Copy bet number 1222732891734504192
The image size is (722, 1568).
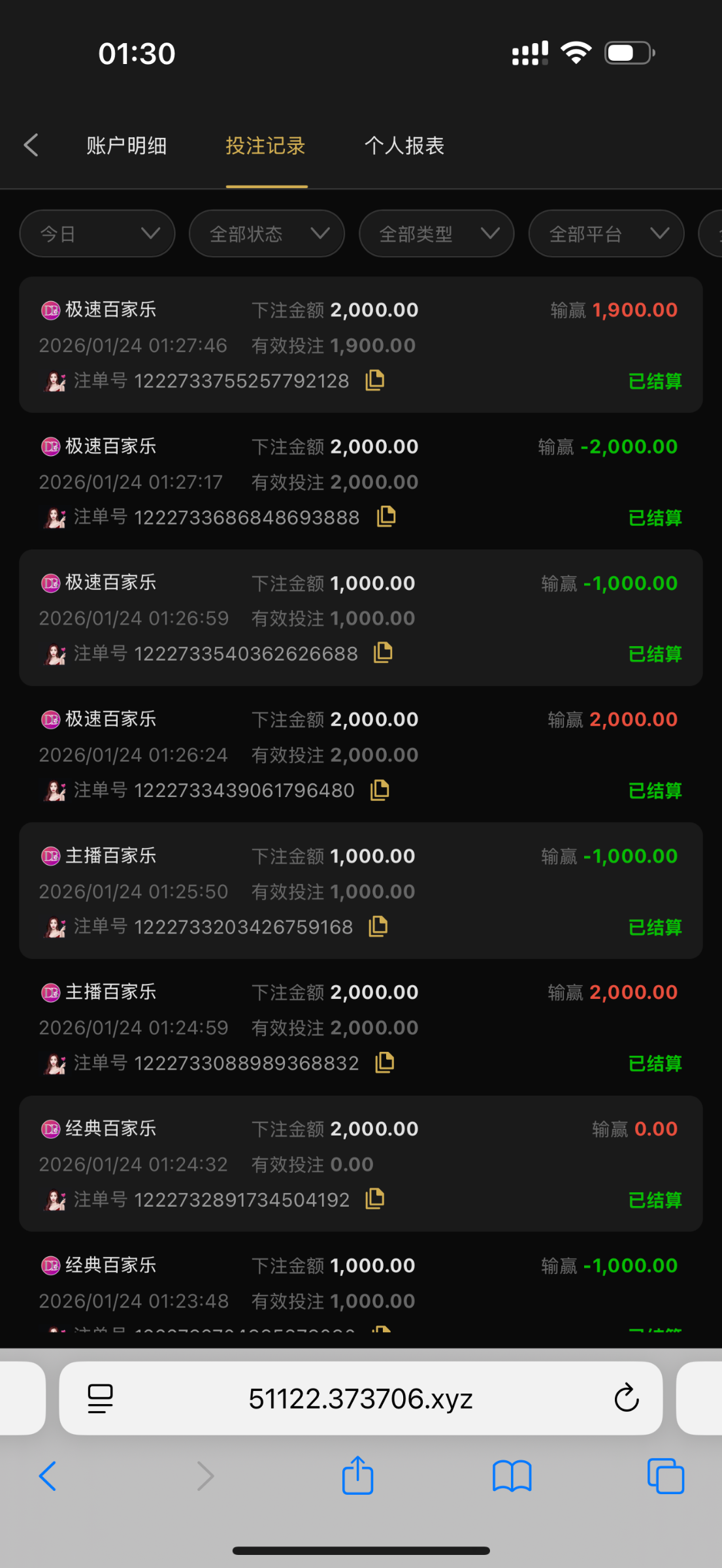375,1198
